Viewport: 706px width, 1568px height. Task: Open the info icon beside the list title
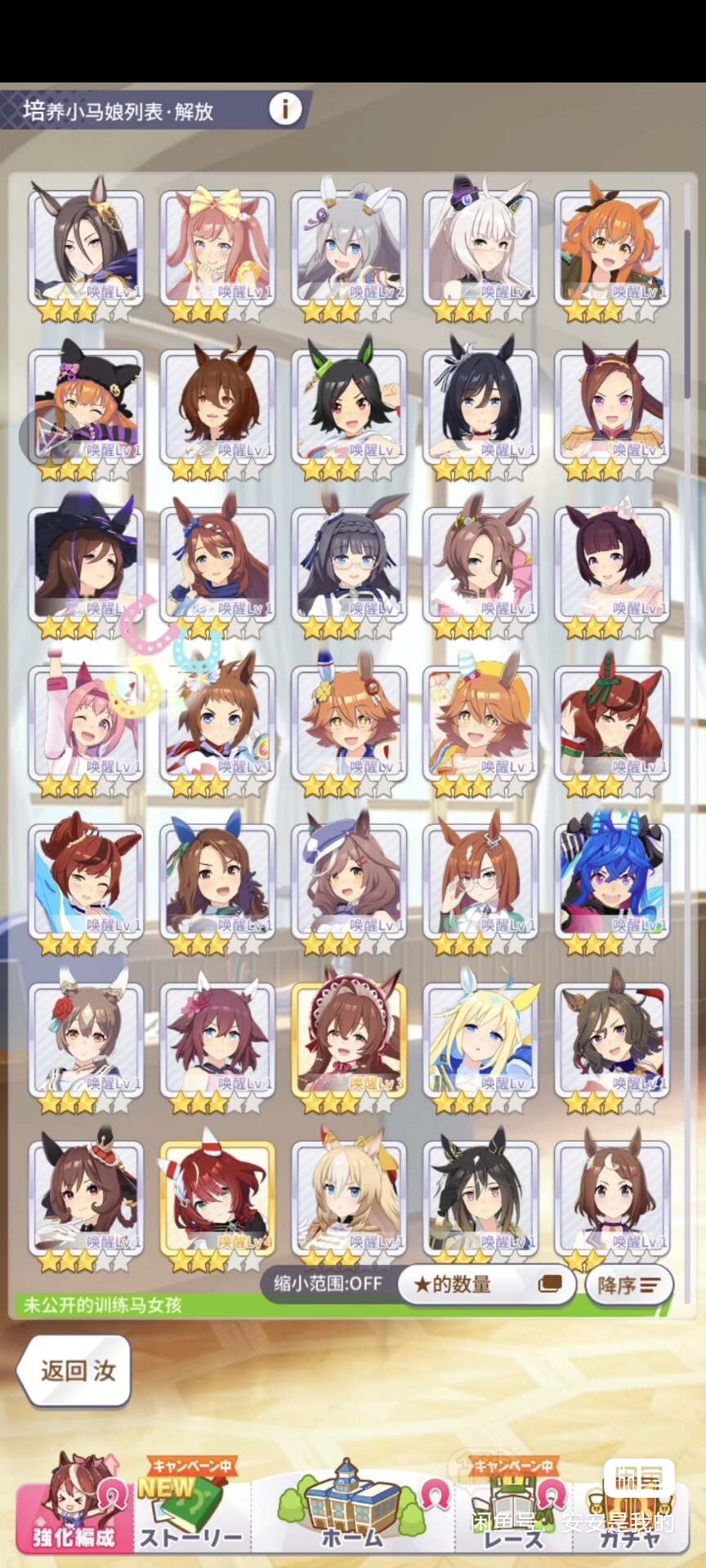click(285, 109)
